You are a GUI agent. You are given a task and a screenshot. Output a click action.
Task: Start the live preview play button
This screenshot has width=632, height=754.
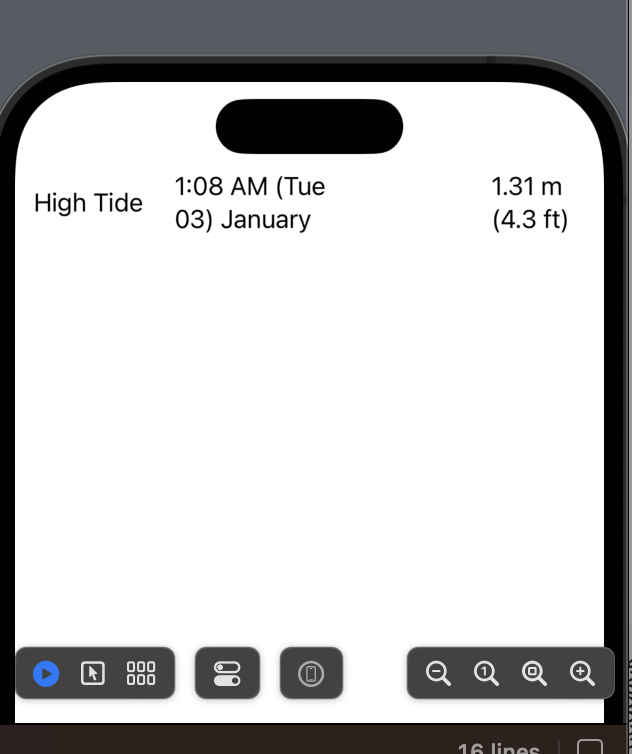(x=46, y=674)
